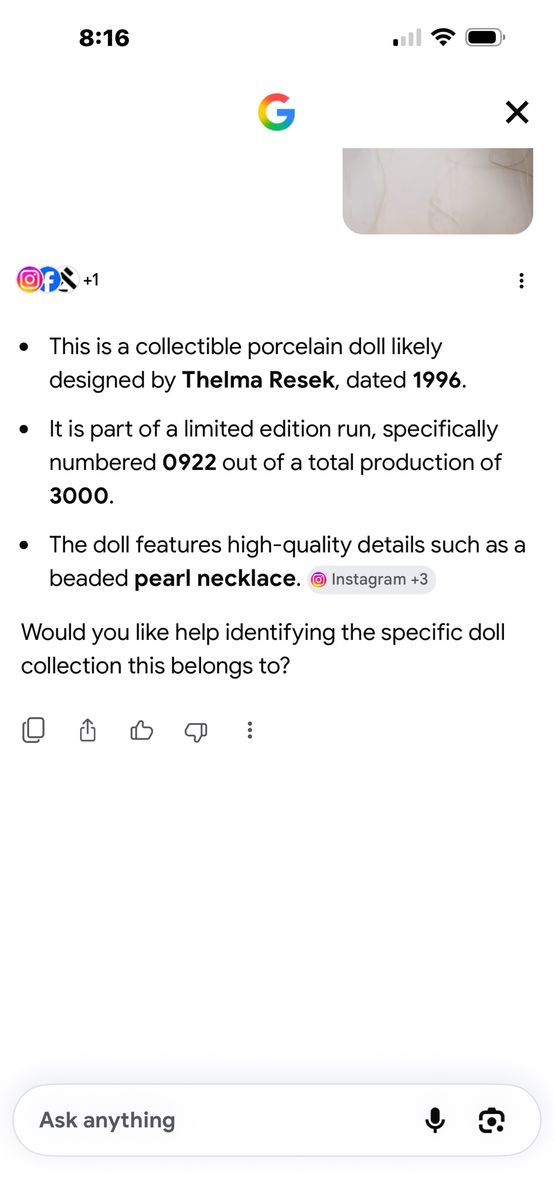Open Google Lens camera search
This screenshot has width=554, height=1200.
491,1121
